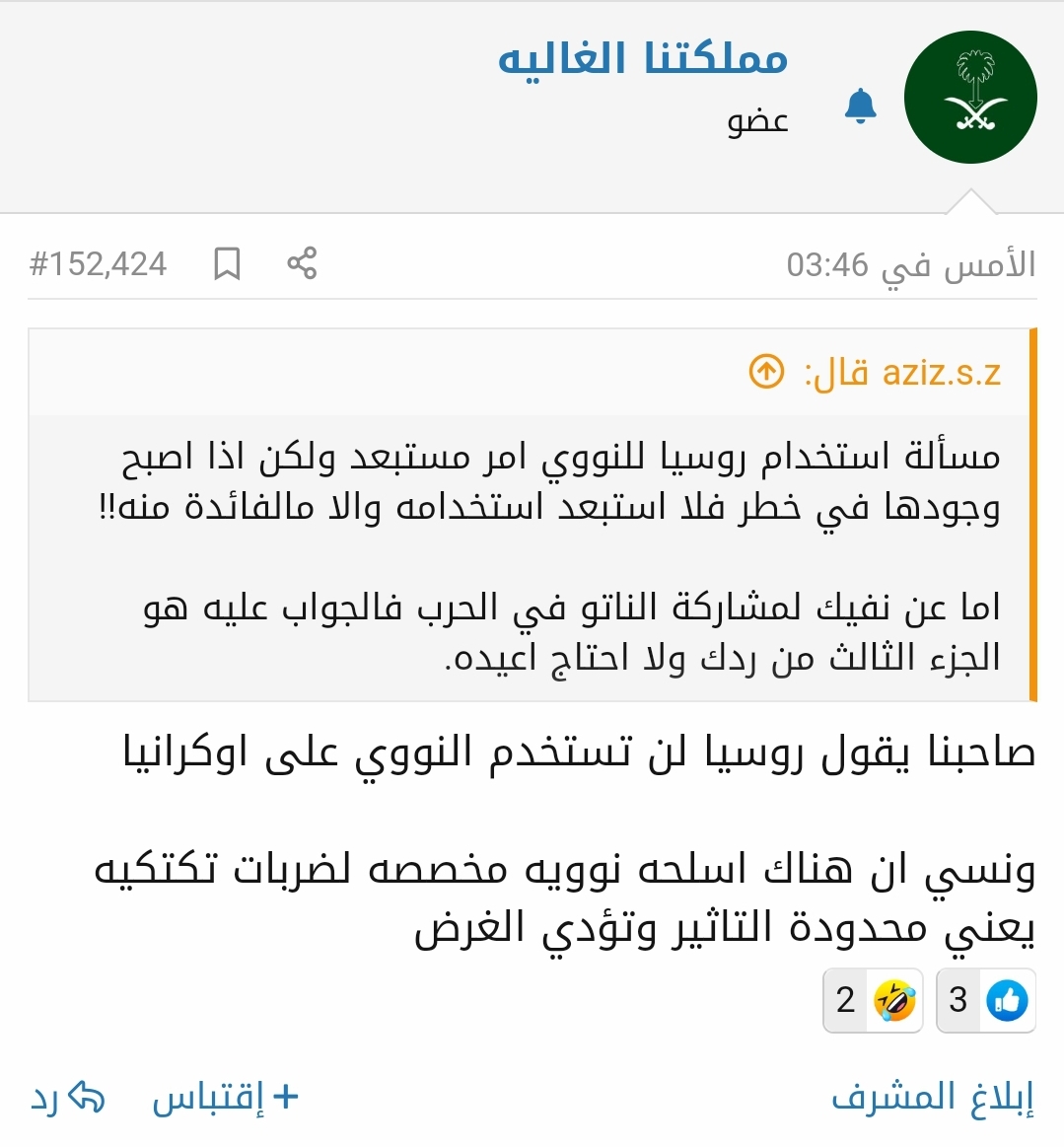This screenshot has height=1147, width=1064.
Task: Reply to this post with رد
Action: [x=67, y=1097]
